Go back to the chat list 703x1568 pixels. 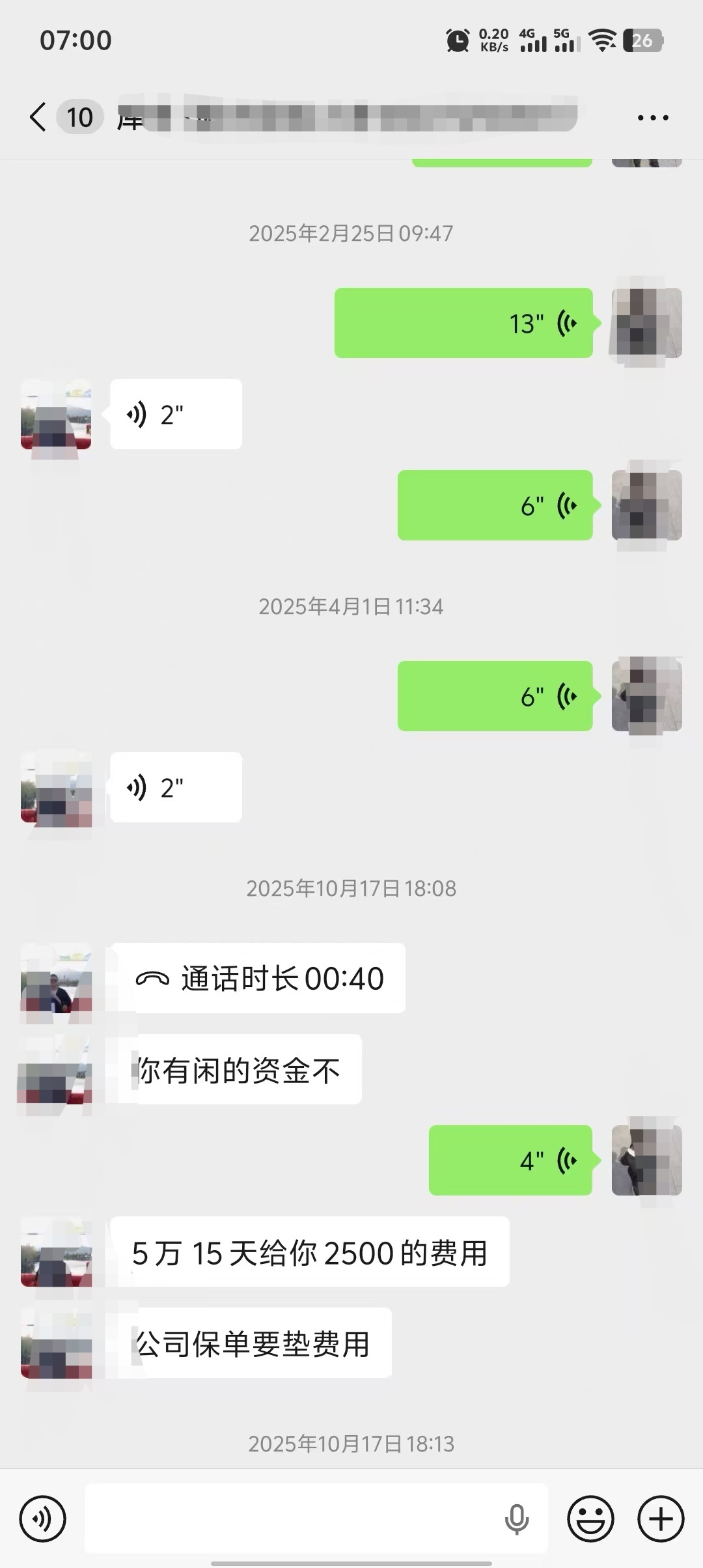tap(38, 118)
